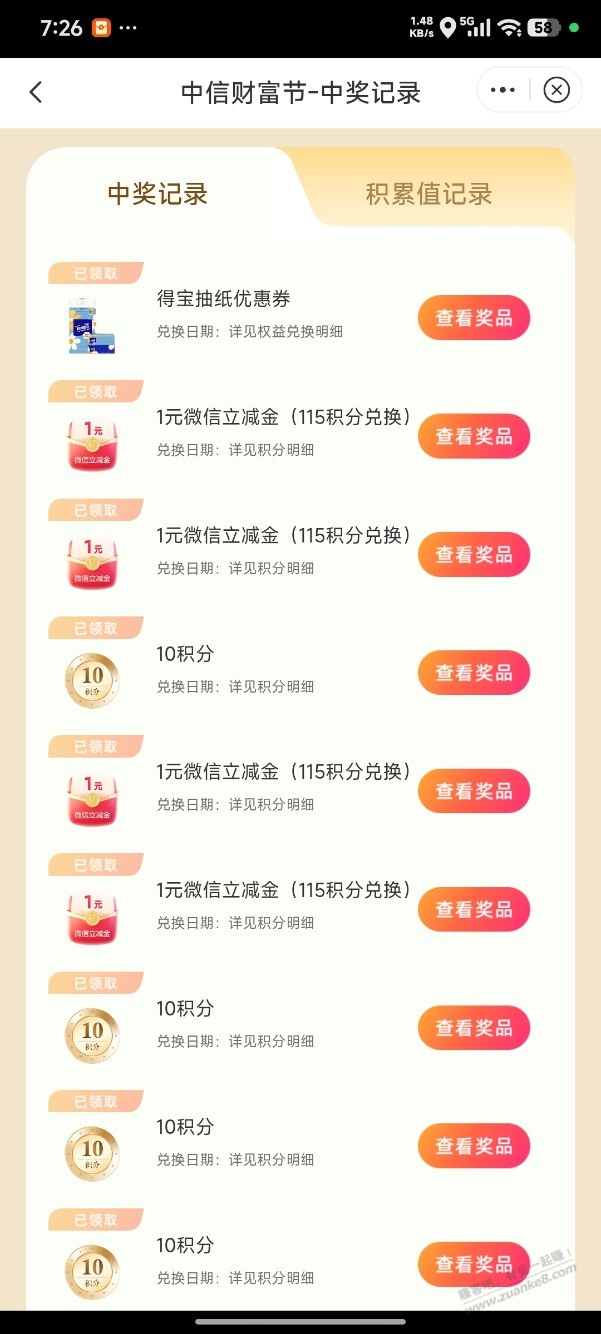Close the mini program with the X
Image resolution: width=601 pixels, height=1334 pixels.
pyautogui.click(x=556, y=91)
